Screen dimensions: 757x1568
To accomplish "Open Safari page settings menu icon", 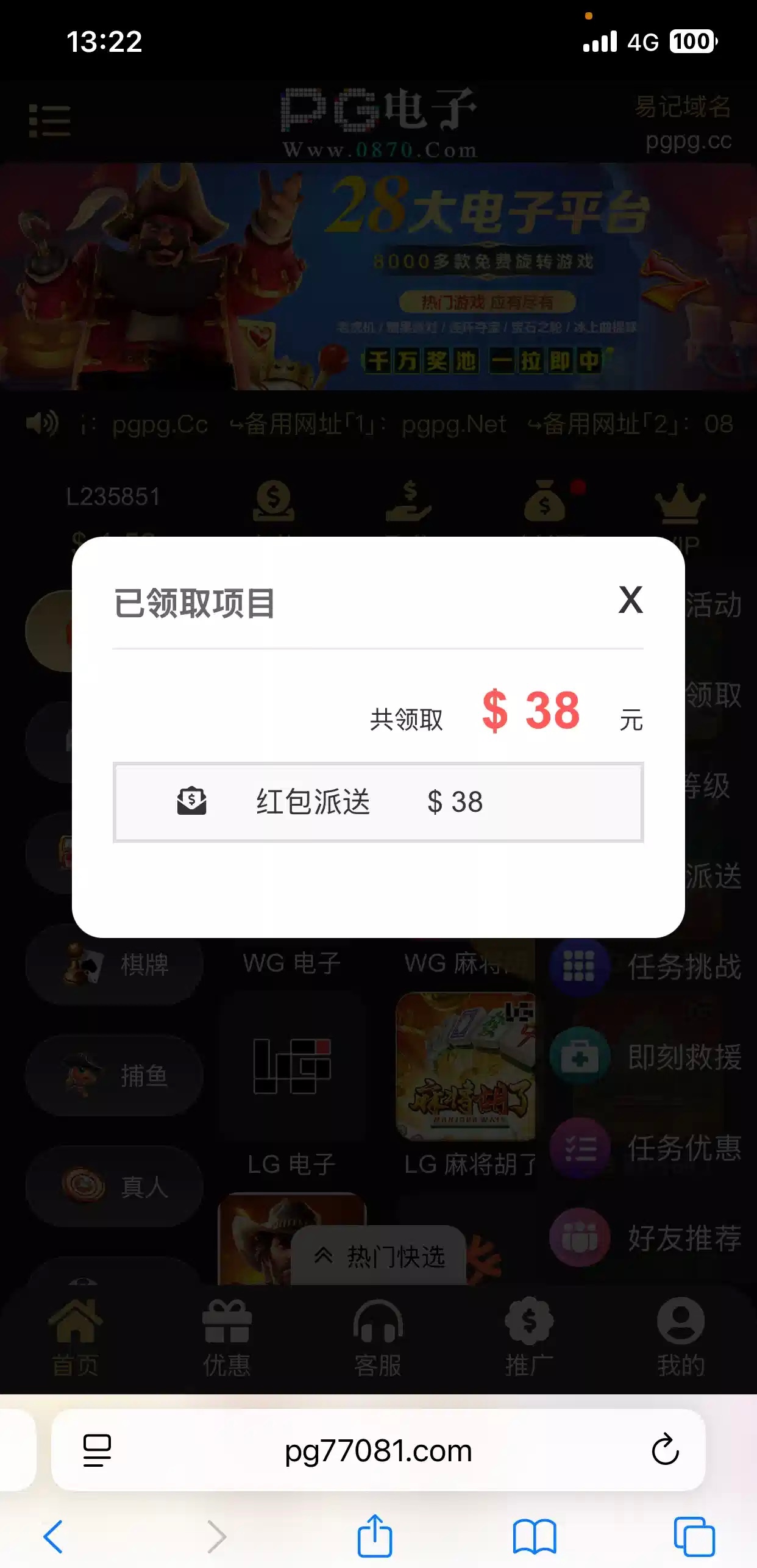I will (97, 1450).
